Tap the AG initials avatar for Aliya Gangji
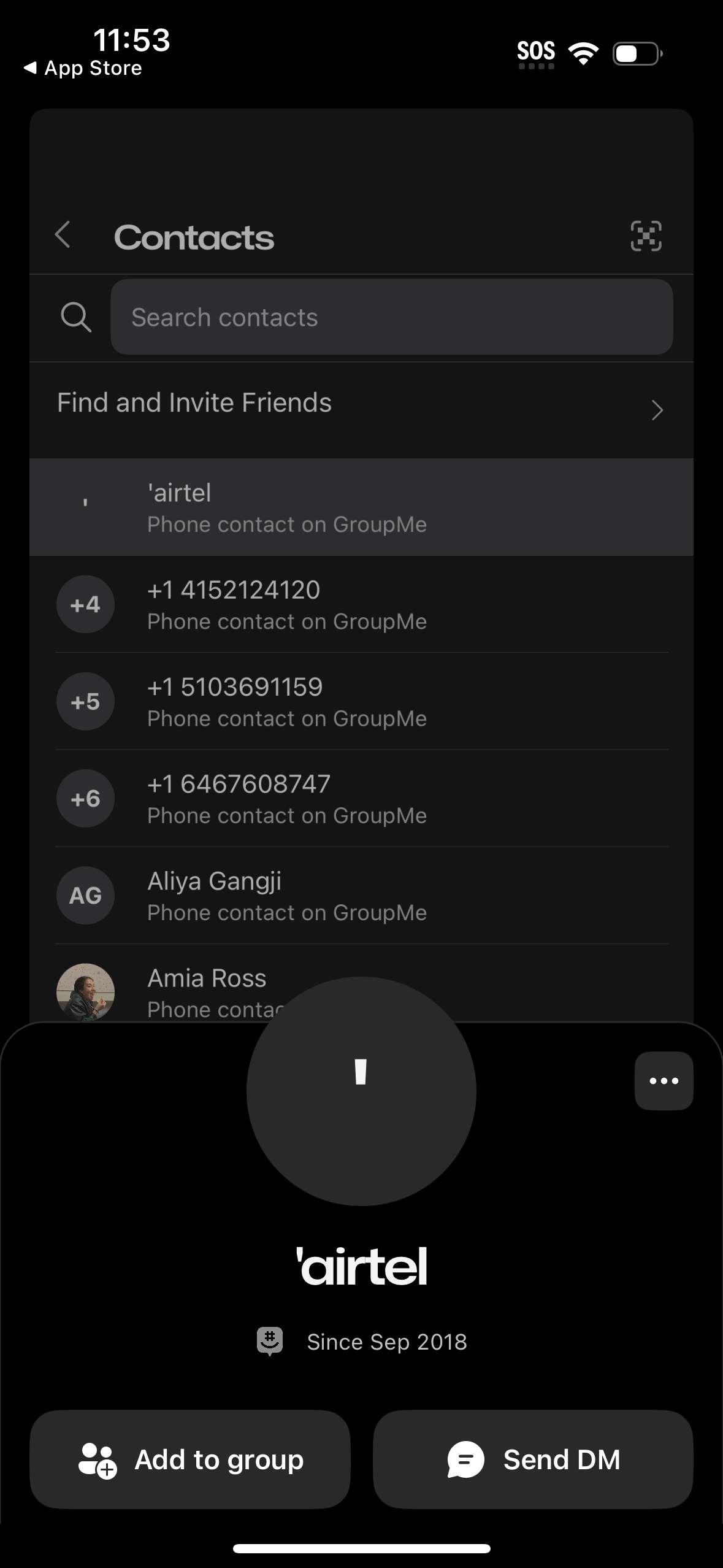 [x=85, y=896]
